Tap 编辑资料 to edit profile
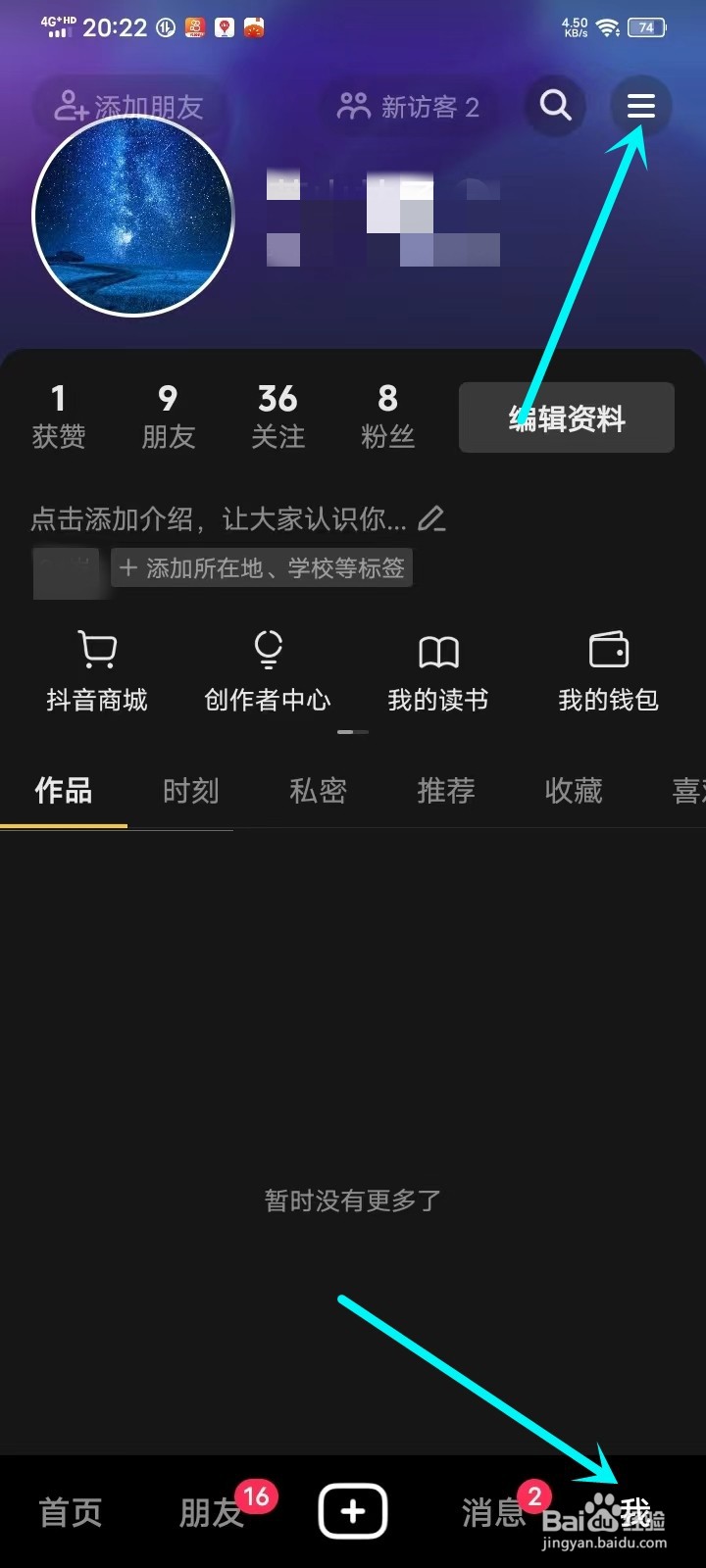Screen dimensions: 706x1568 coord(566,416)
